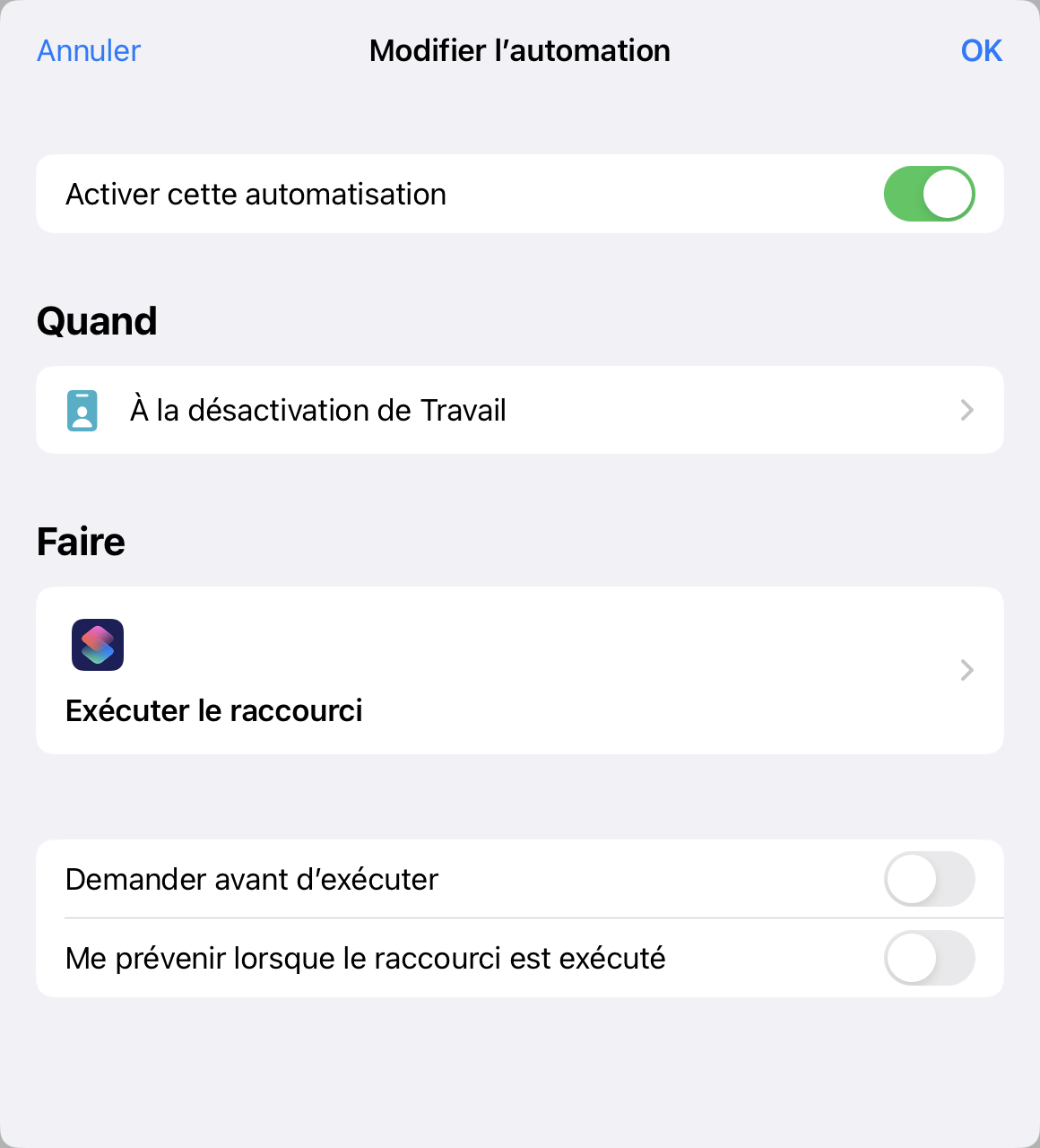
Task: Tap Annuler to cancel editing
Action: [89, 51]
